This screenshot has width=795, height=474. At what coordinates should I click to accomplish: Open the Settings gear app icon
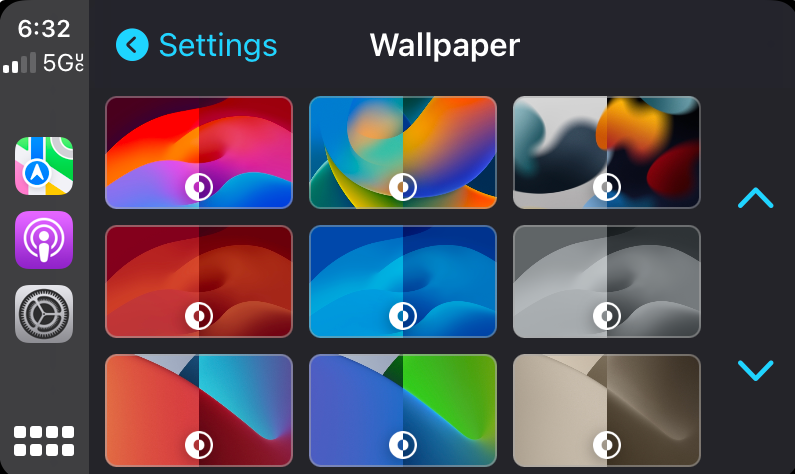pyautogui.click(x=44, y=314)
